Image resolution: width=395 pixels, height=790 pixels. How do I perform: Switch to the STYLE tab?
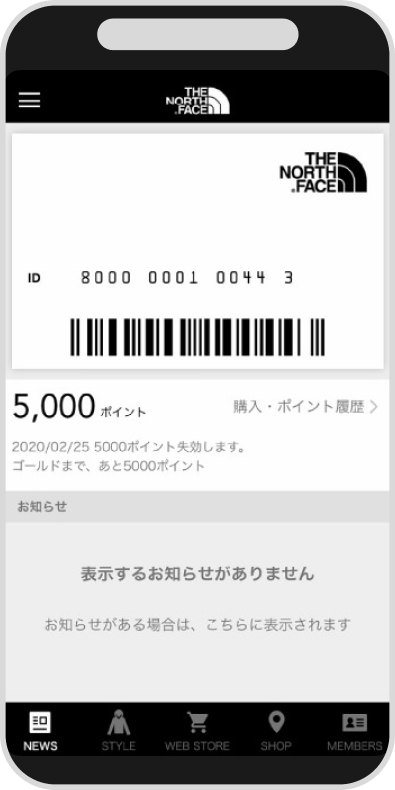pos(118,731)
